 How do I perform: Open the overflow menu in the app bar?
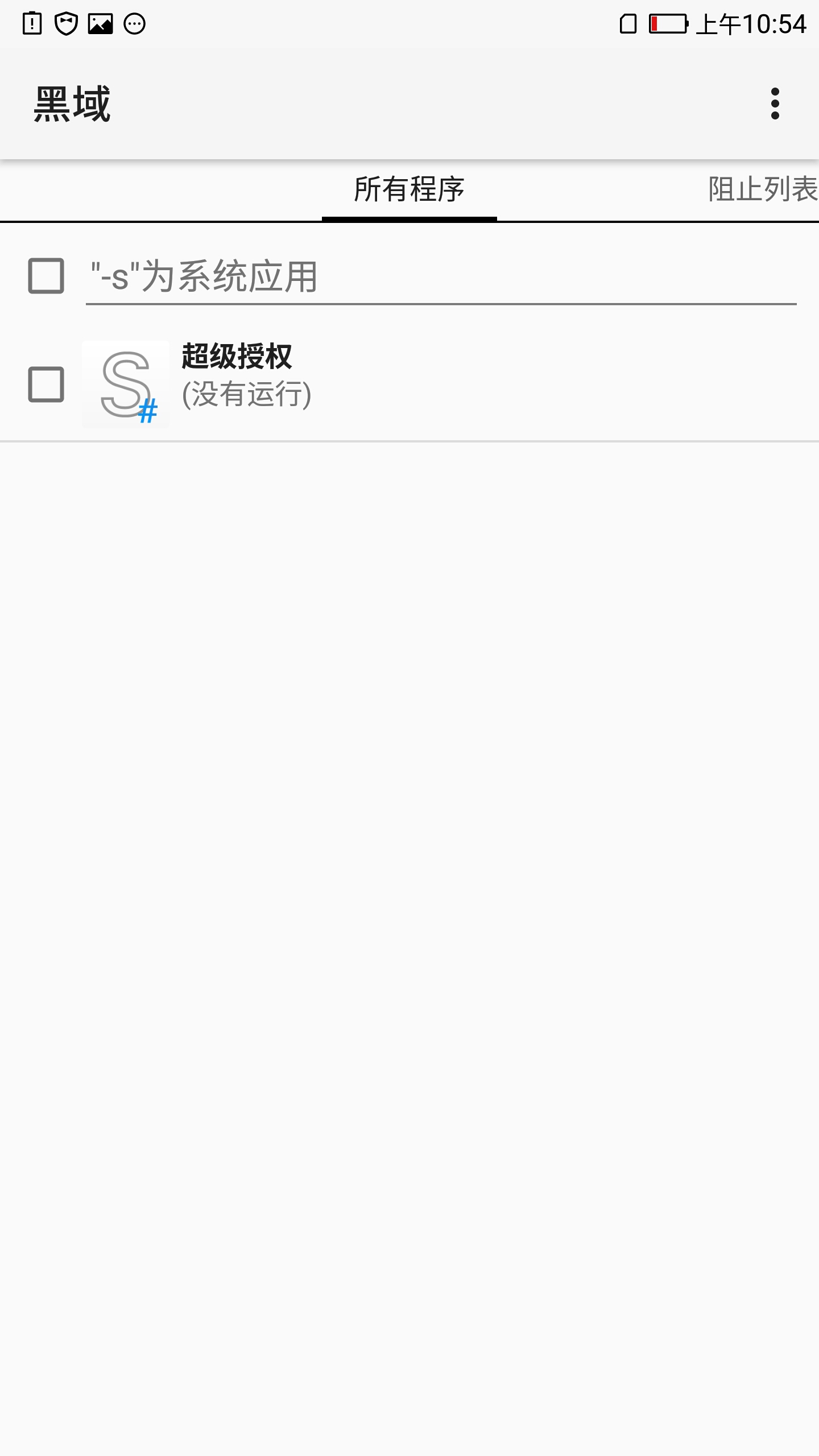click(x=775, y=104)
